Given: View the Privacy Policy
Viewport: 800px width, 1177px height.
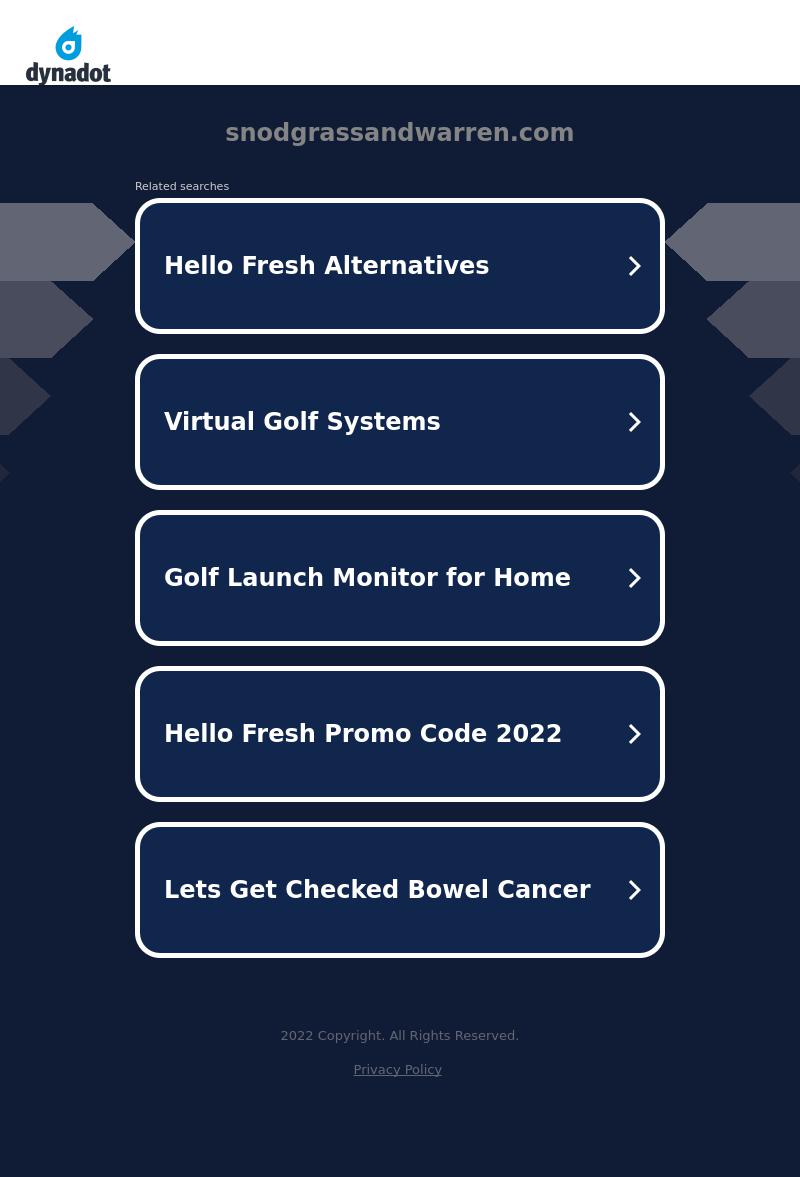Looking at the screenshot, I should 397,1069.
